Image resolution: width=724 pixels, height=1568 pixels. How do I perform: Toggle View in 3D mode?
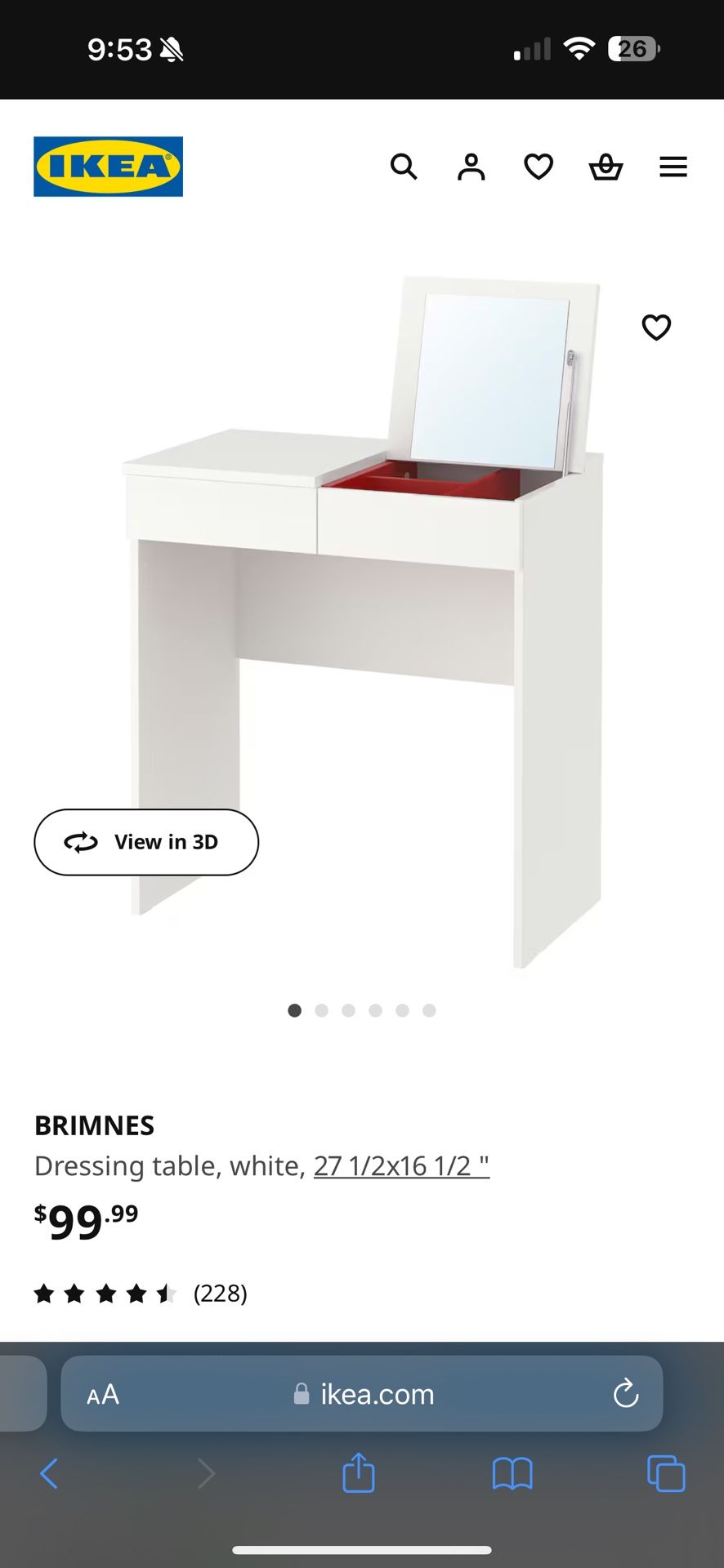coord(146,842)
